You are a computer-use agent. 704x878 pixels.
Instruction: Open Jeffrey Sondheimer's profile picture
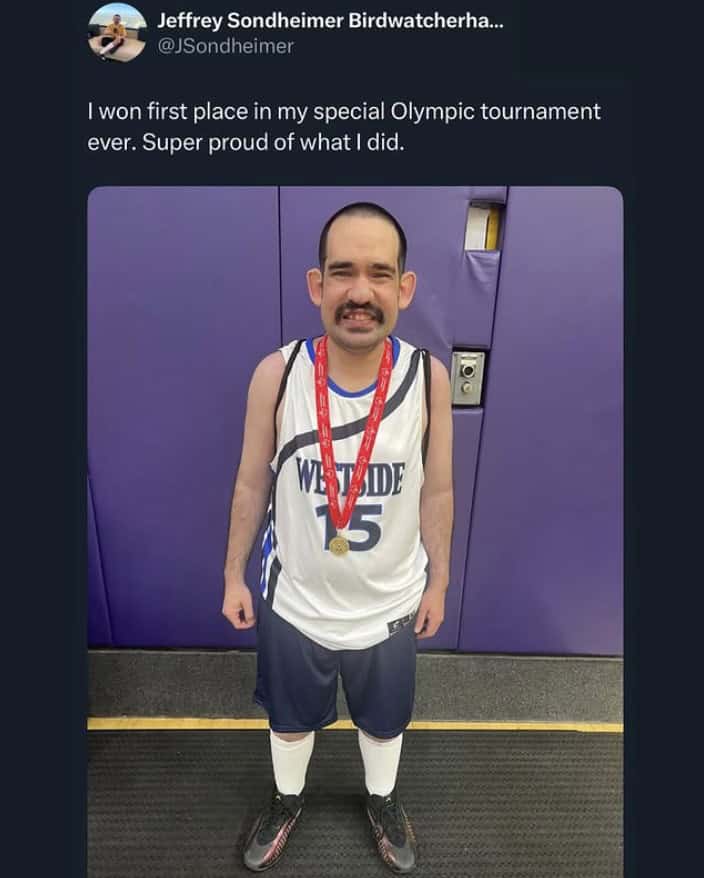click(x=118, y=33)
